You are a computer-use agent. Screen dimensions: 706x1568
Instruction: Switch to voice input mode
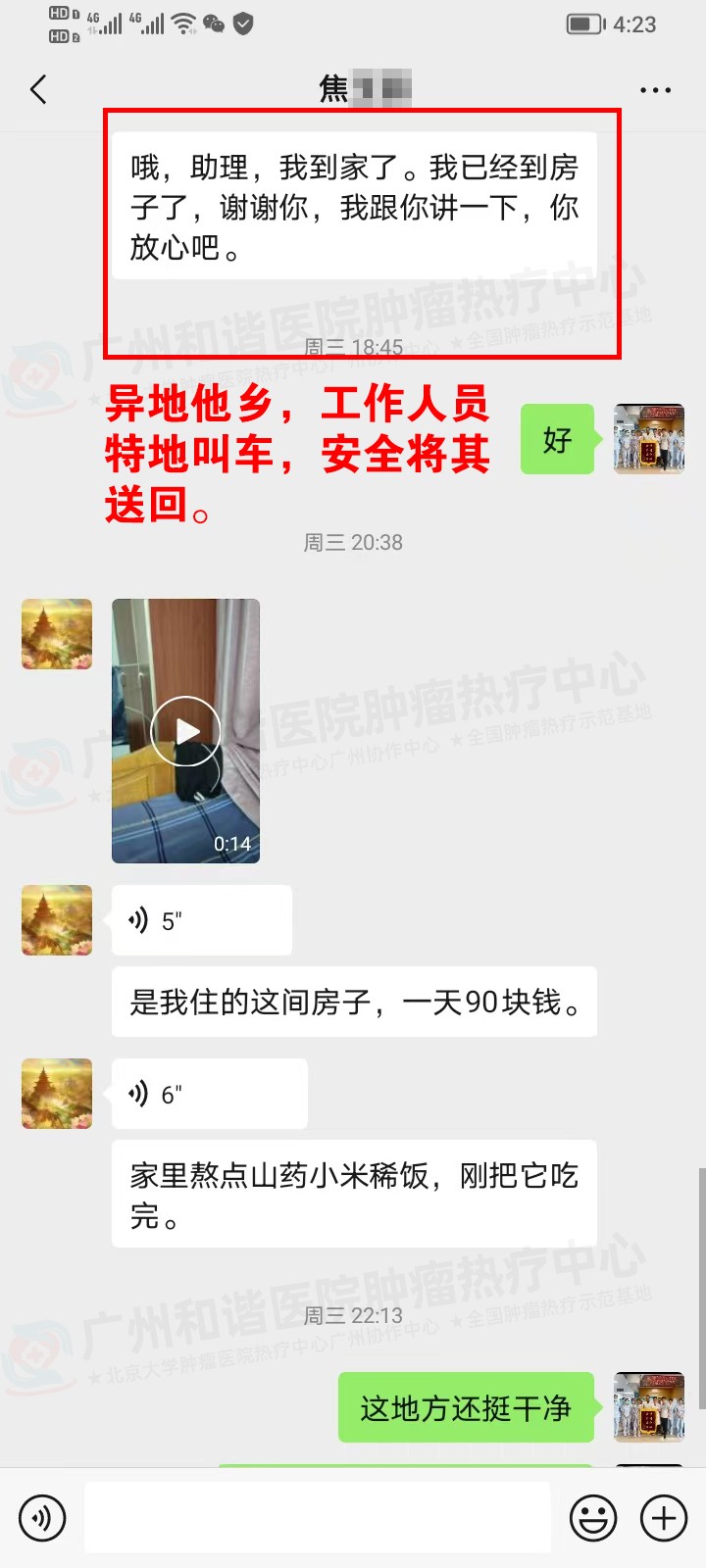pyautogui.click(x=42, y=1518)
